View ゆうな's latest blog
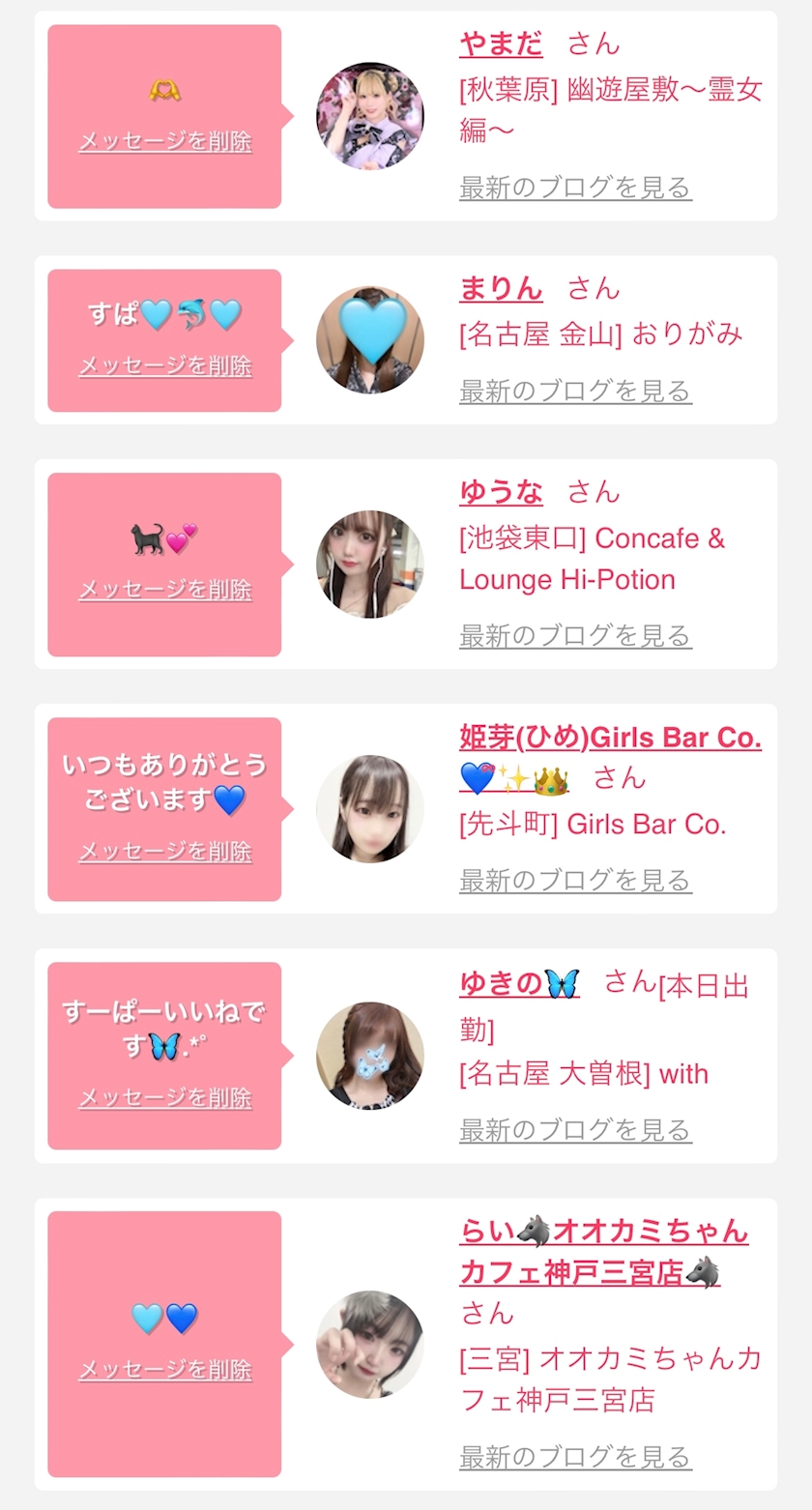 coord(575,636)
